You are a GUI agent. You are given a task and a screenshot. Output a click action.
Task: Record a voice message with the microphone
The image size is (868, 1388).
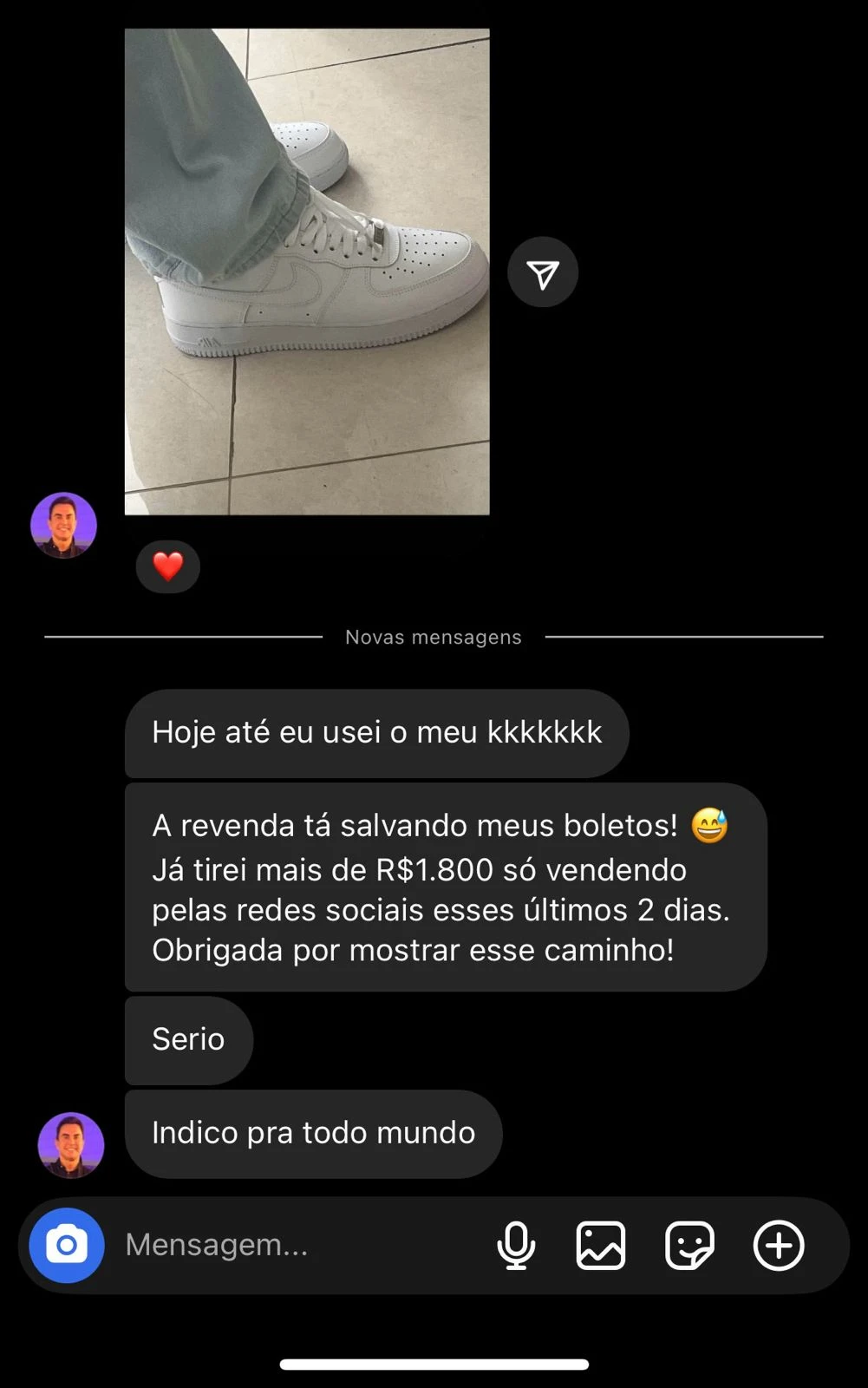(x=516, y=1246)
